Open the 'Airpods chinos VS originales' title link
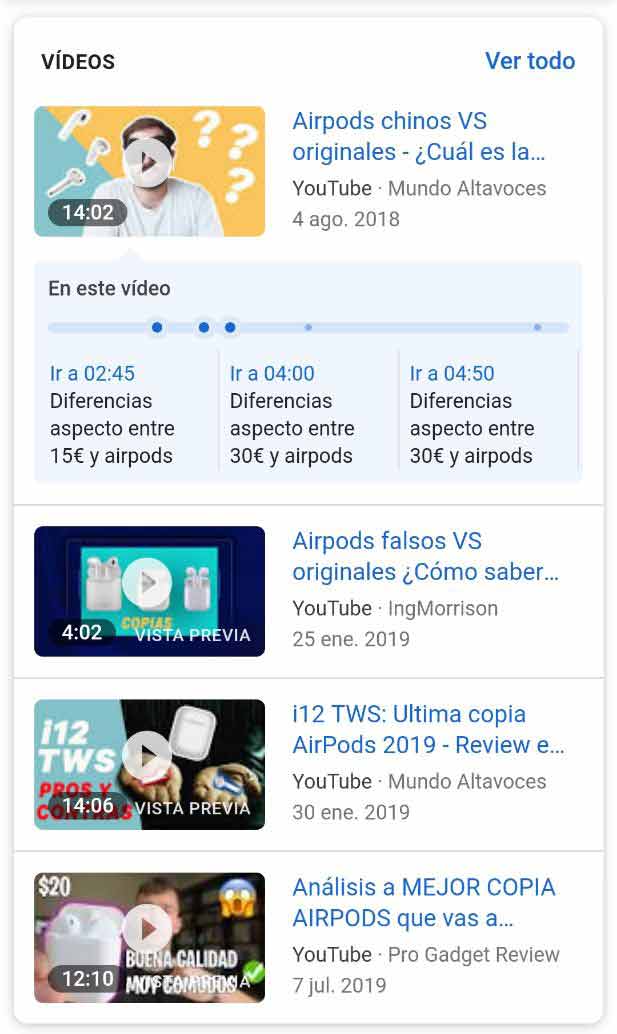Screen dimensions: 617x1034 tap(419, 137)
